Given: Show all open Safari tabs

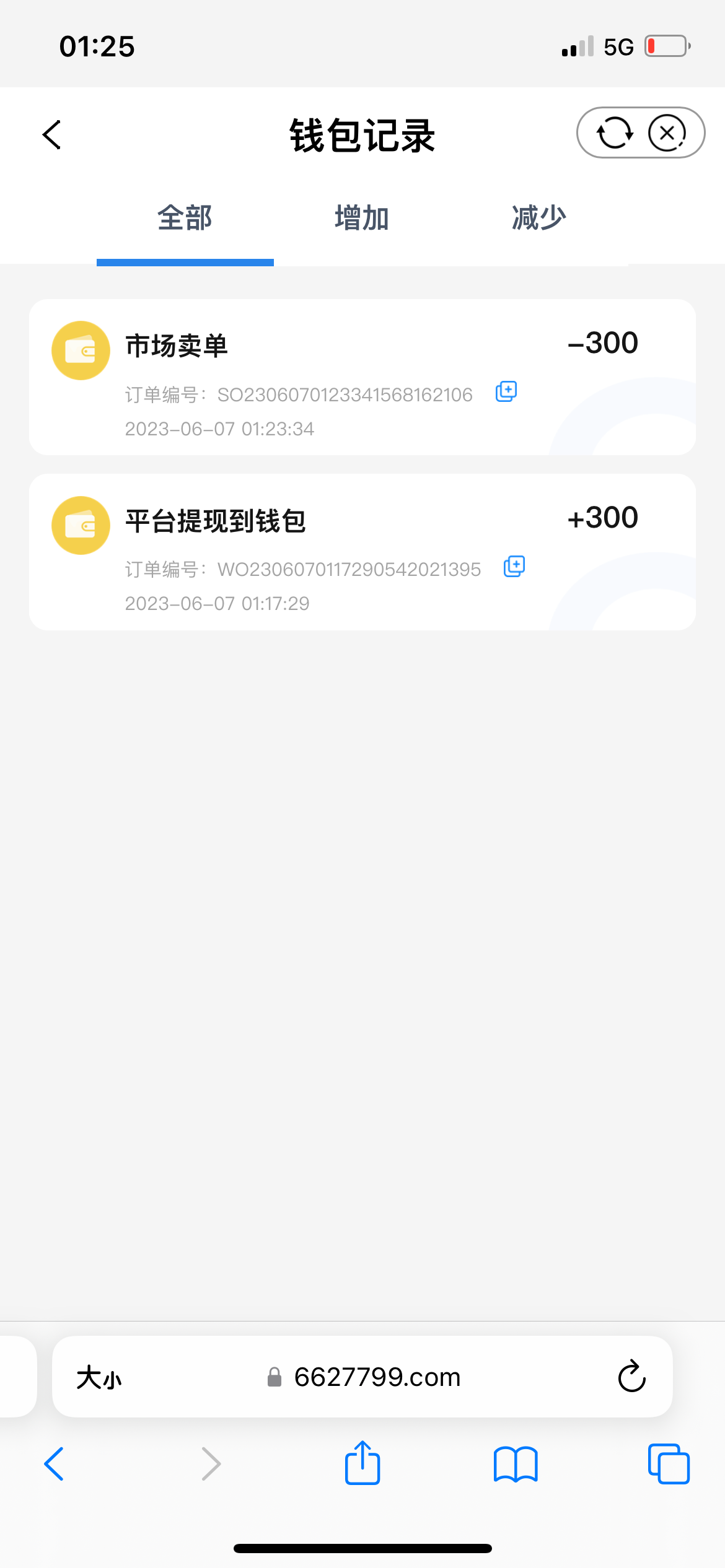Looking at the screenshot, I should (669, 1465).
